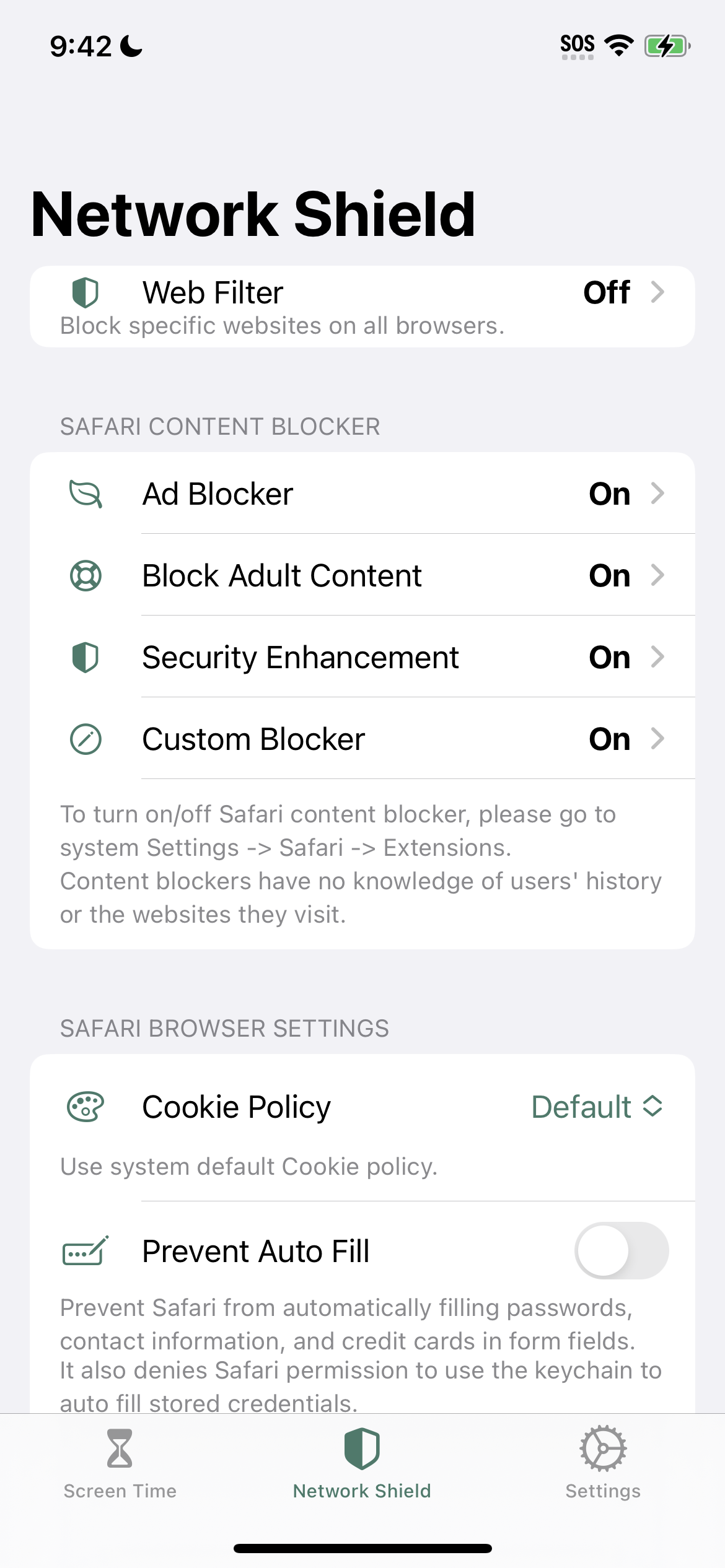This screenshot has height=1568, width=725.
Task: Enable the Prevent Auto Fill switch
Action: pos(622,1250)
